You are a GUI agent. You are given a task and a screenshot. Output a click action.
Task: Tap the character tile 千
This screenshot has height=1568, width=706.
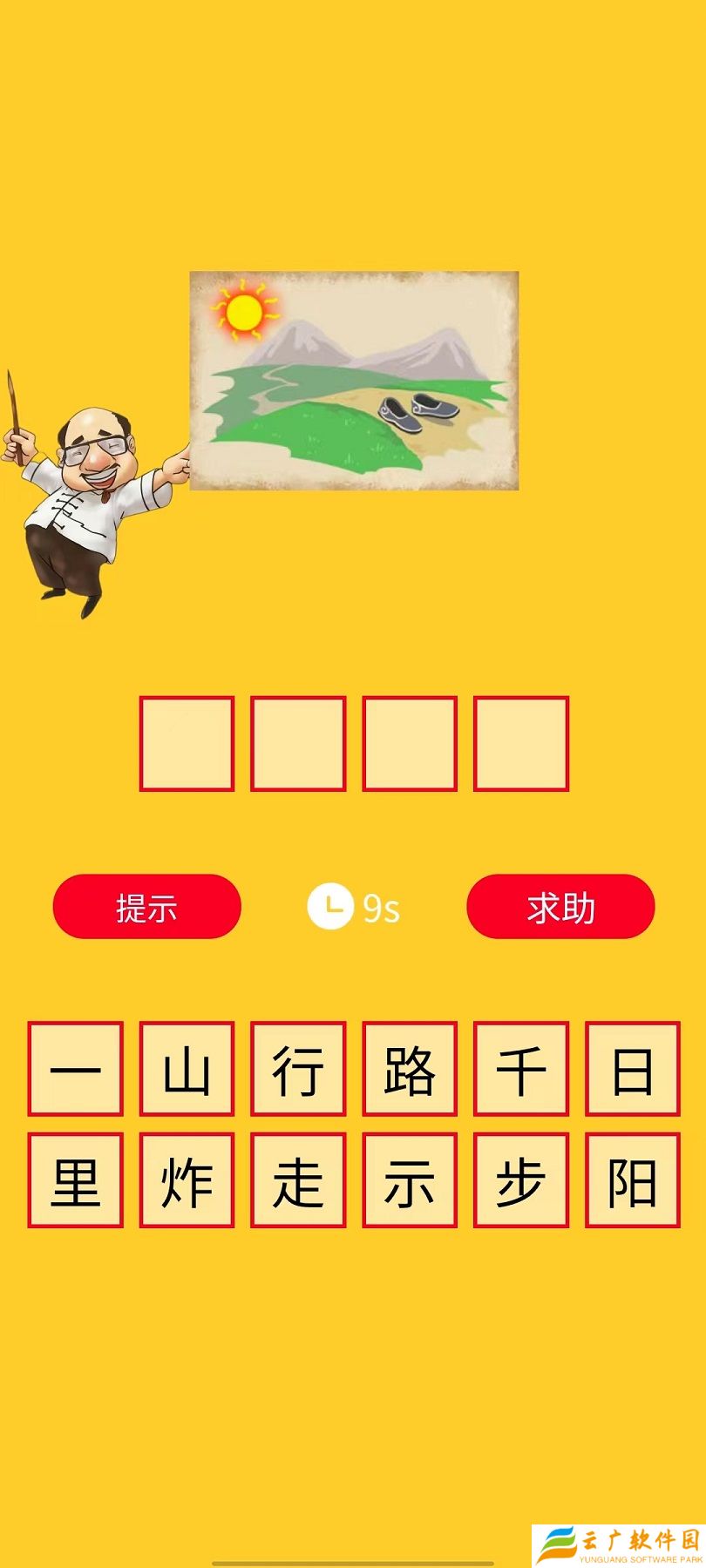point(521,1069)
